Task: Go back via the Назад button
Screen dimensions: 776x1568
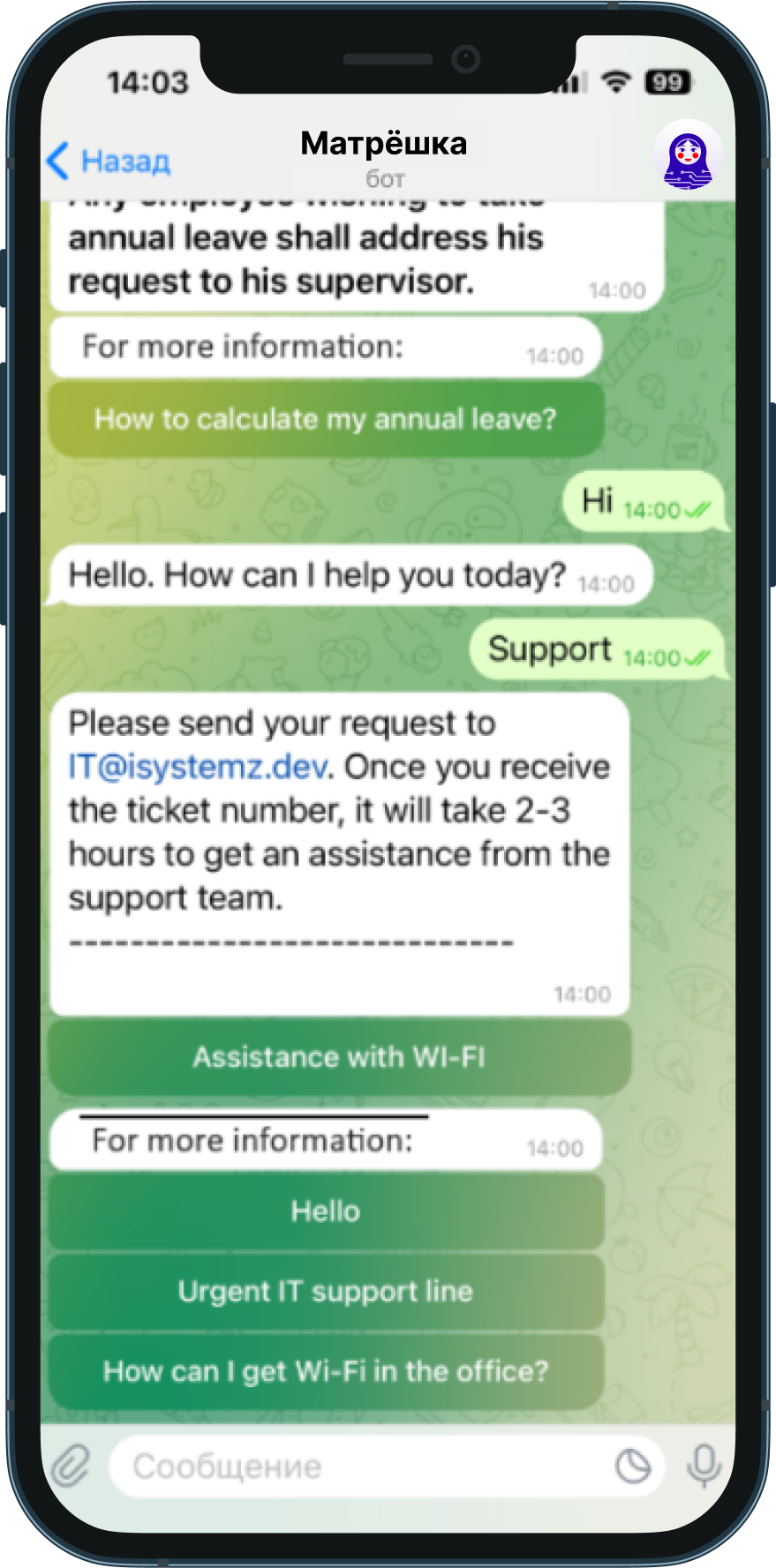Action: (108, 161)
